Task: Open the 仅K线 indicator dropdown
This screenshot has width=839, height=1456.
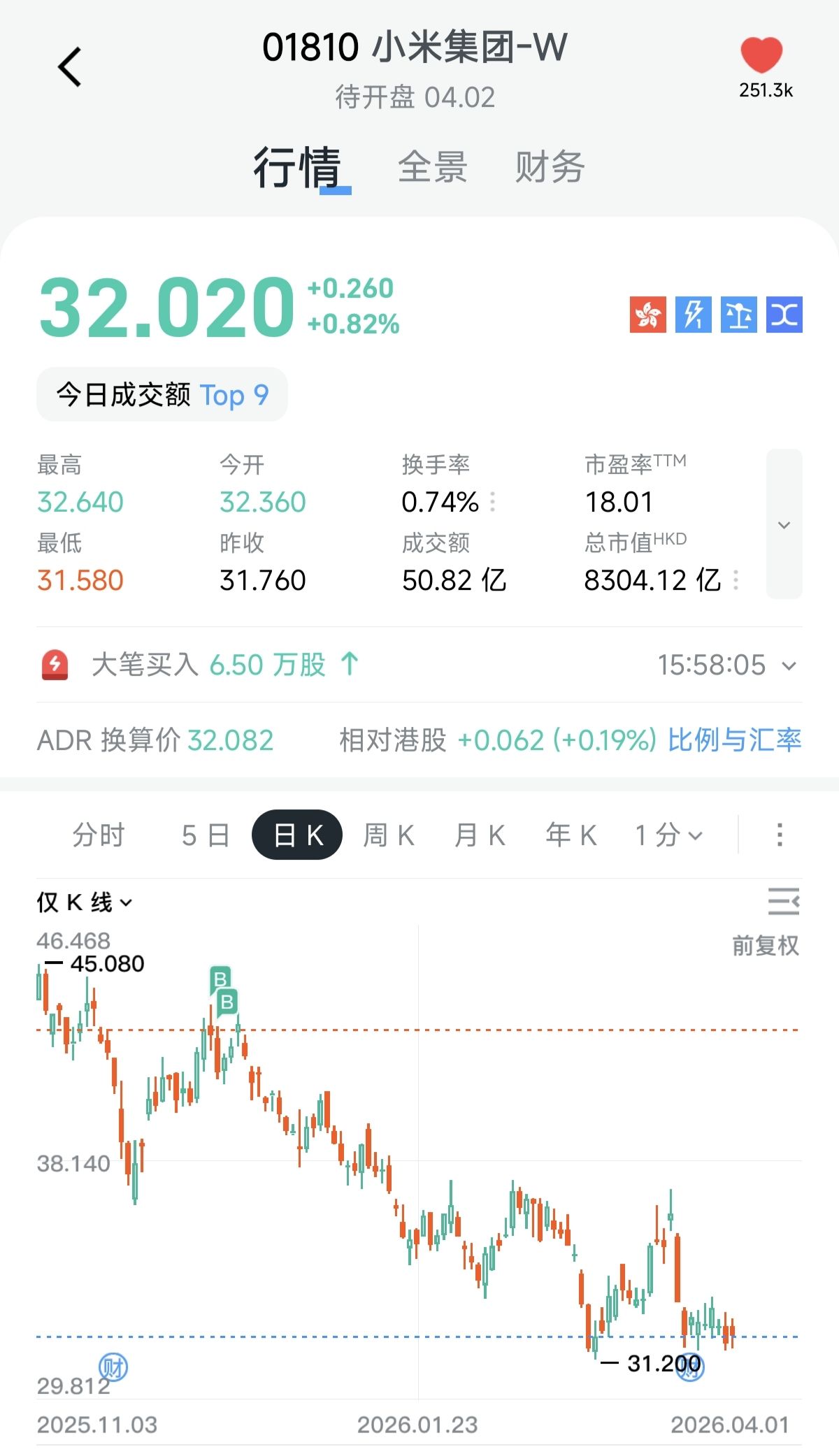Action: click(84, 902)
